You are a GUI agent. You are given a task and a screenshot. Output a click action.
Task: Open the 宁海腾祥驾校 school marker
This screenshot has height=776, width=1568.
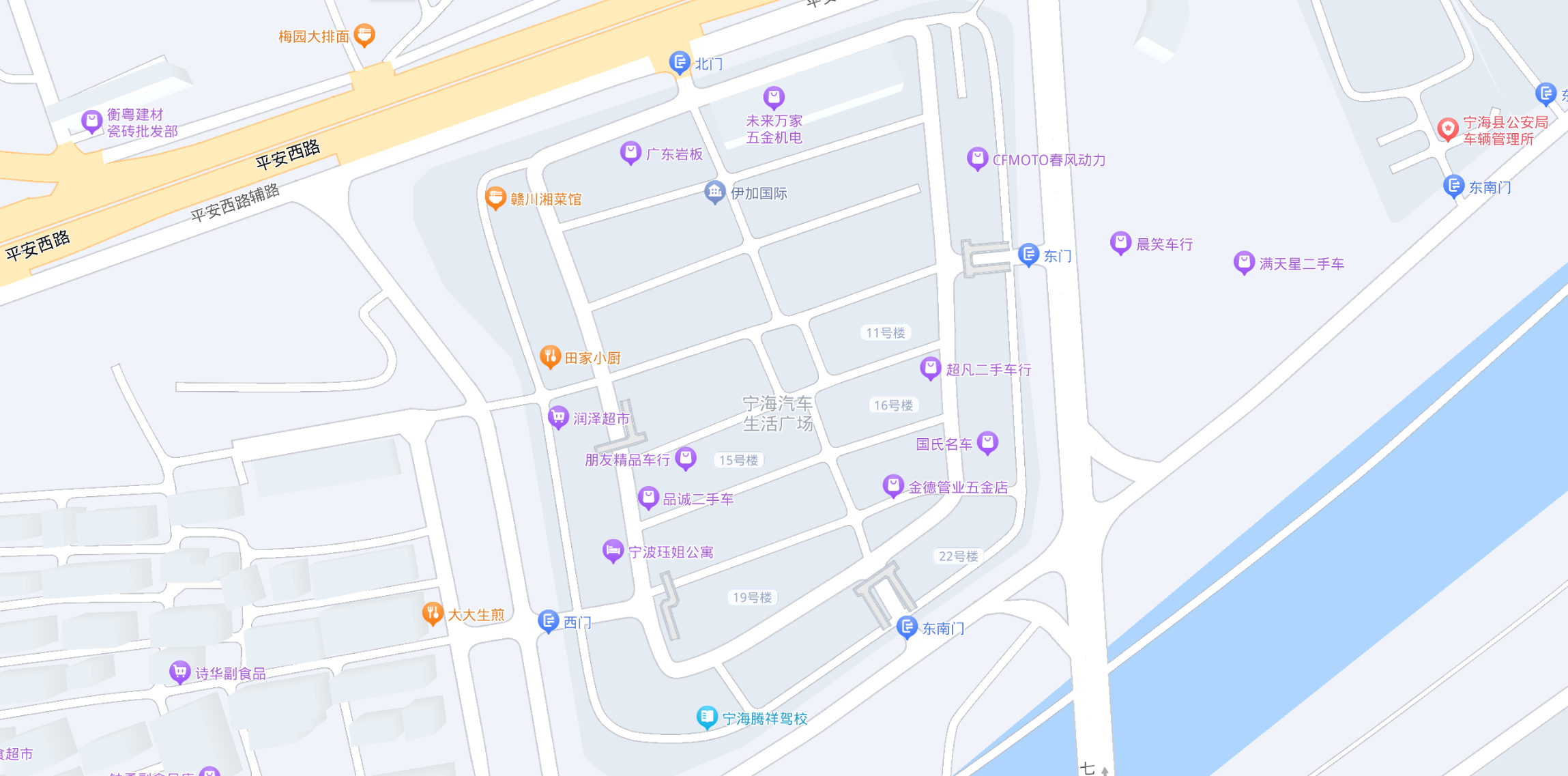707,717
